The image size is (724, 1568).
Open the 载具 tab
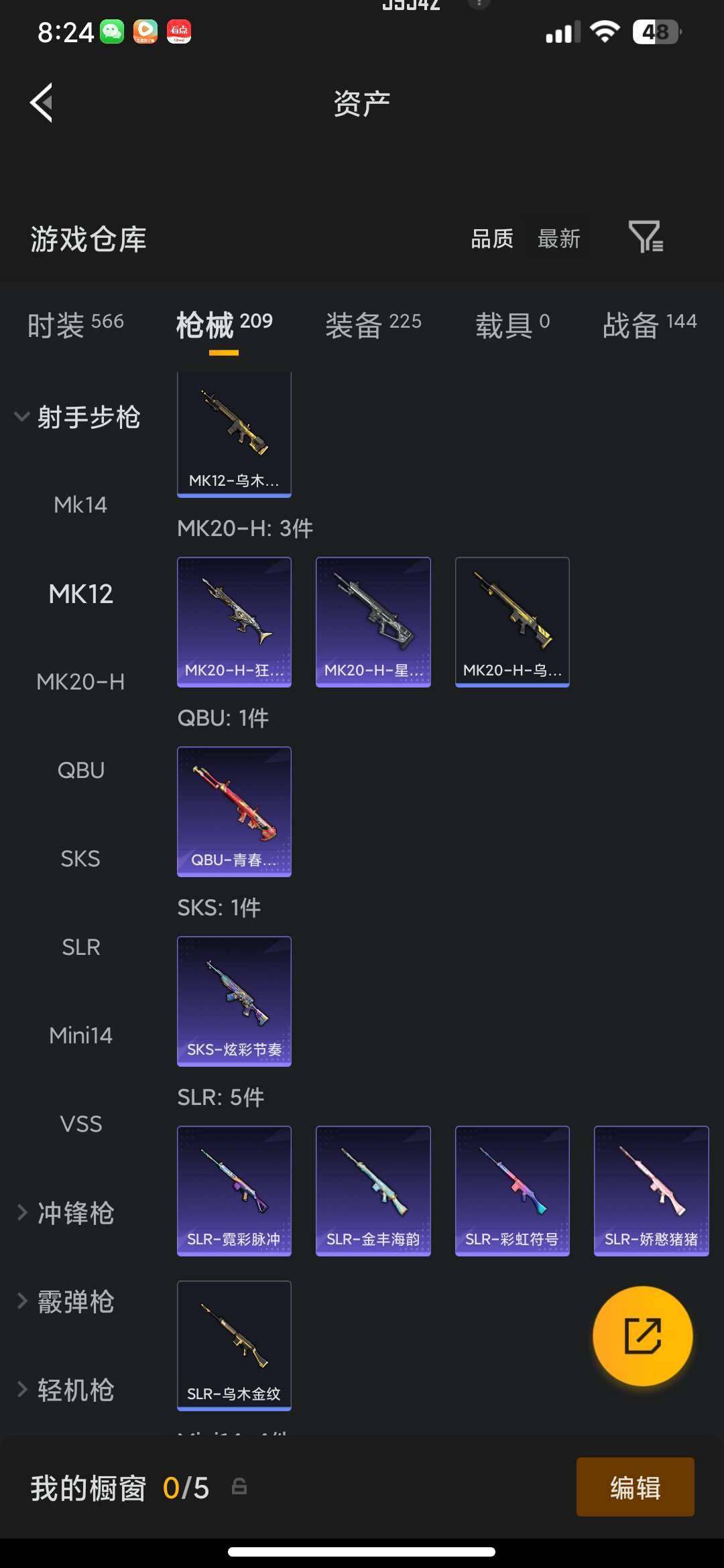click(513, 324)
